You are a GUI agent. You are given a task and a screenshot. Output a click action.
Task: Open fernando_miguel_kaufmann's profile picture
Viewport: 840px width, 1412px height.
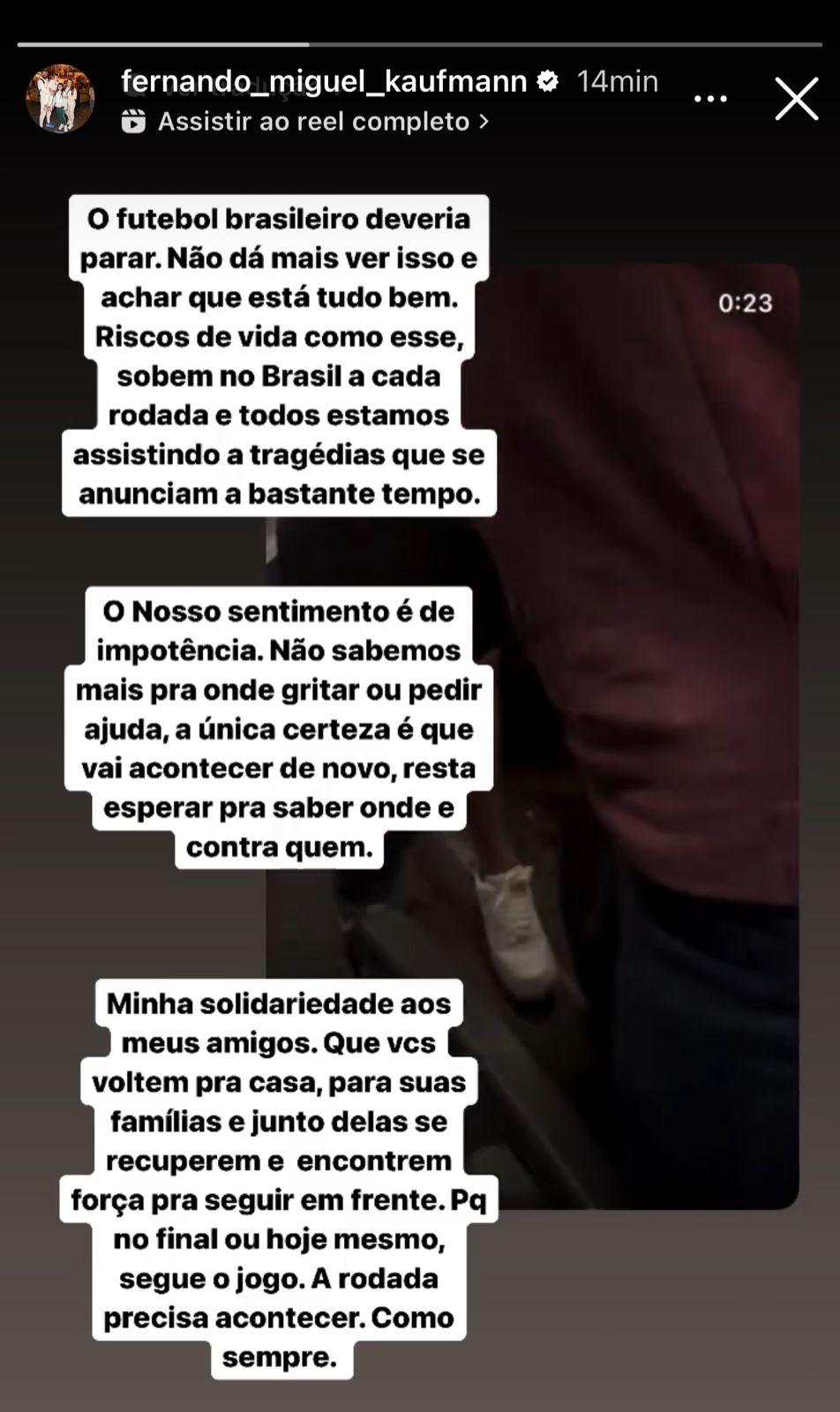point(60,98)
